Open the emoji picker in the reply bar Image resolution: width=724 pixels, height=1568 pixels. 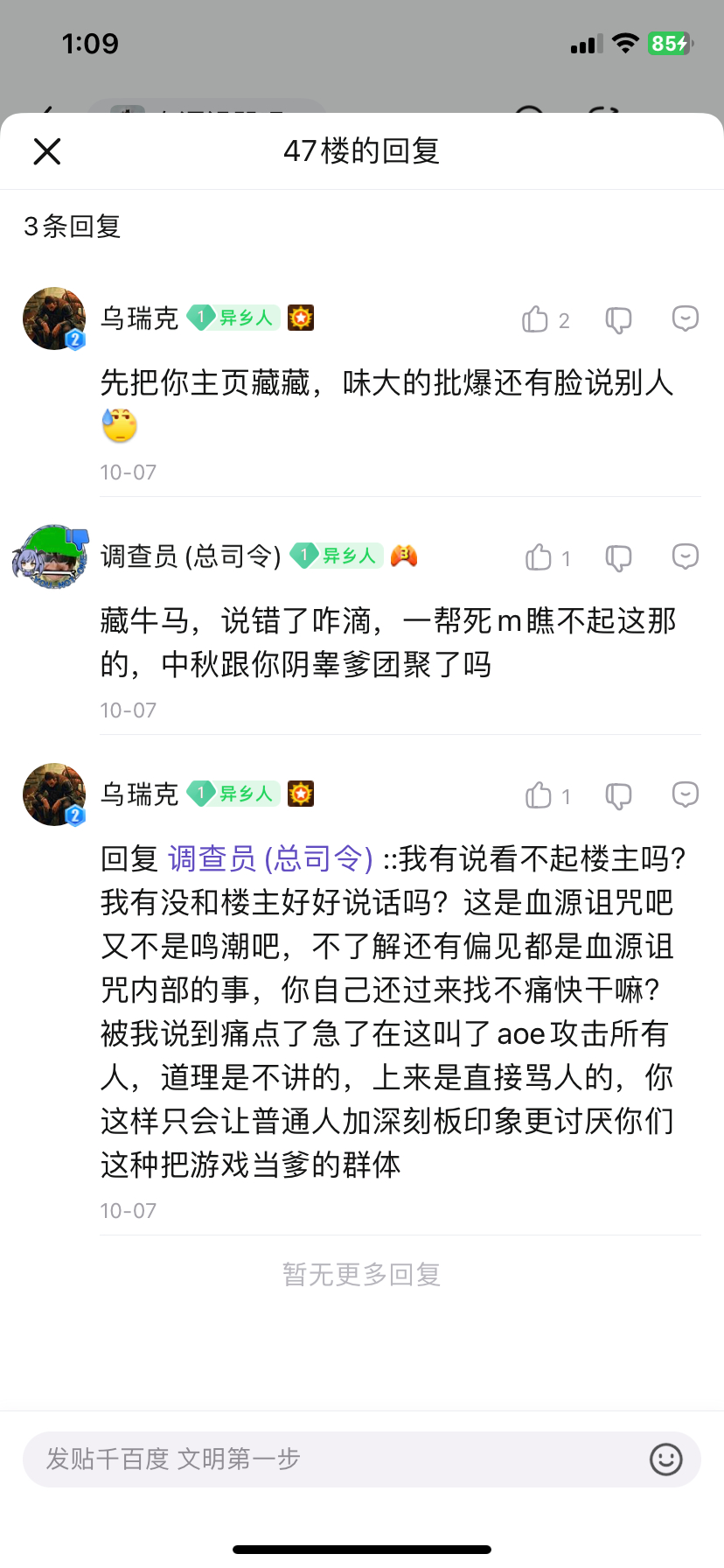665,1459
